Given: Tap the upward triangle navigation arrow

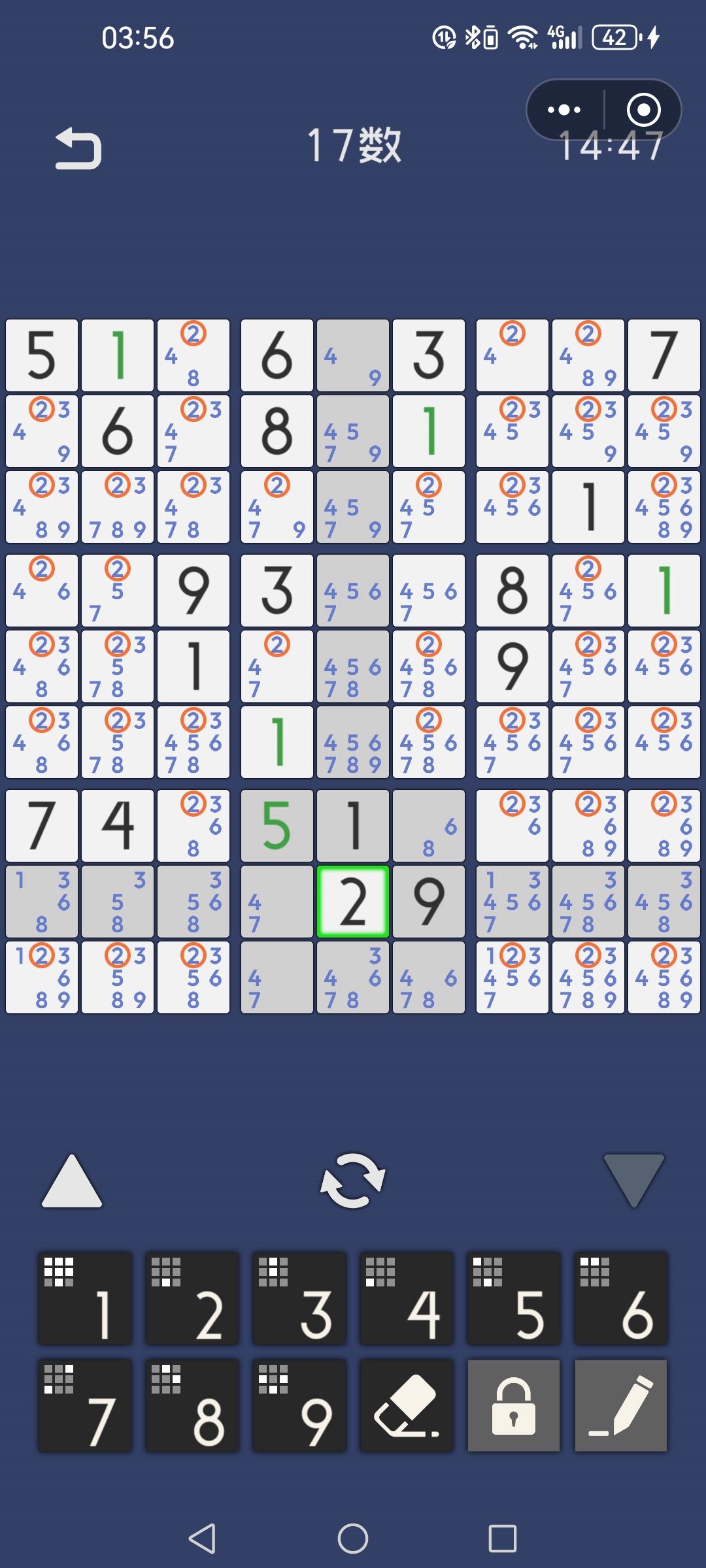Looking at the screenshot, I should point(72,1183).
